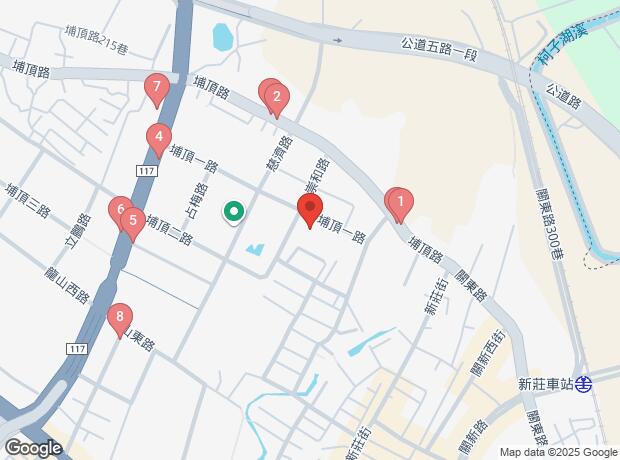Choose map marker number 5
The height and width of the screenshot is (460, 620).
point(133,223)
